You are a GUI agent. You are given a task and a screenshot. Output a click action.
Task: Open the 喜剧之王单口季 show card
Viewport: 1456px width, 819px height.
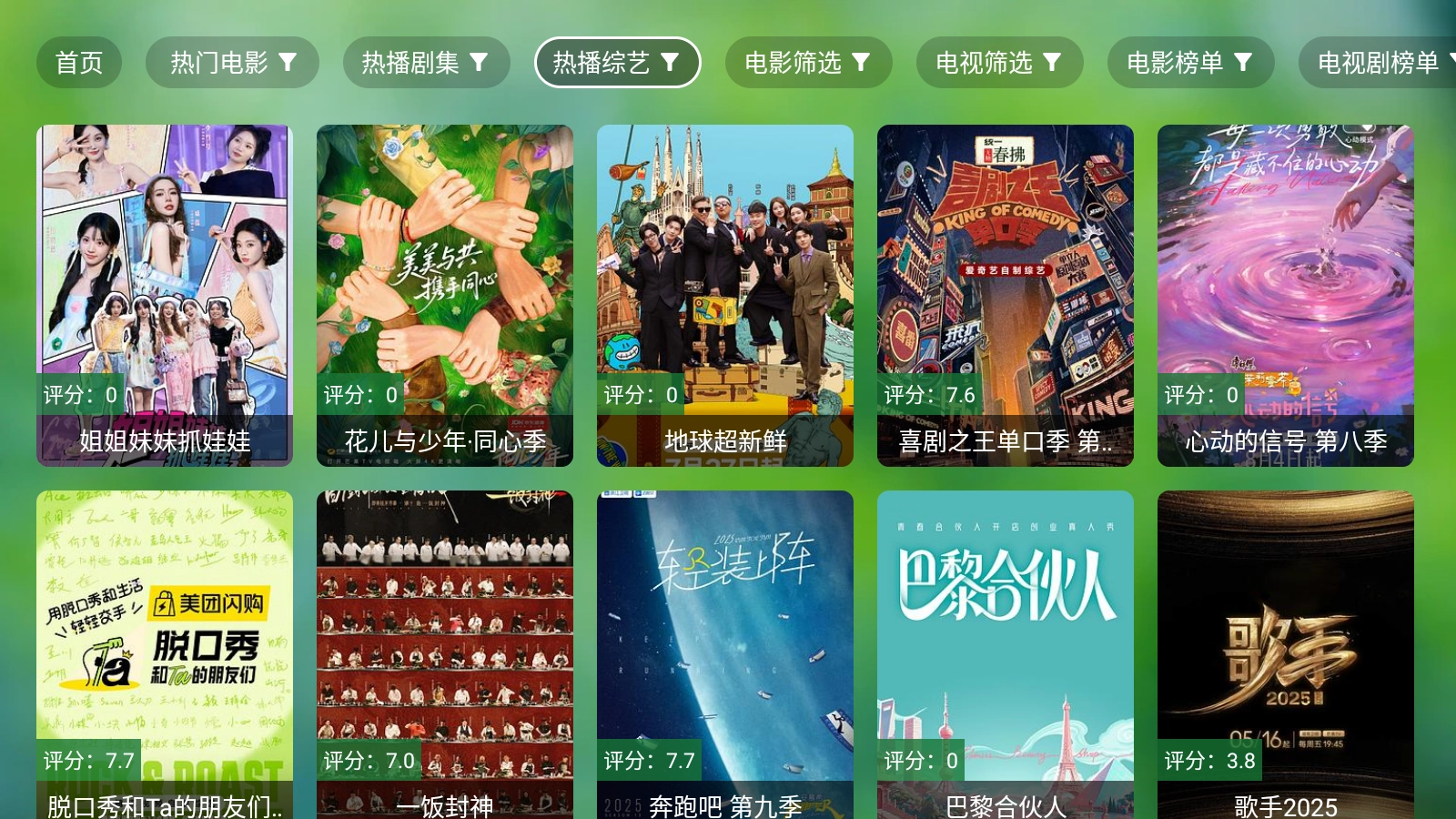coord(1006,296)
